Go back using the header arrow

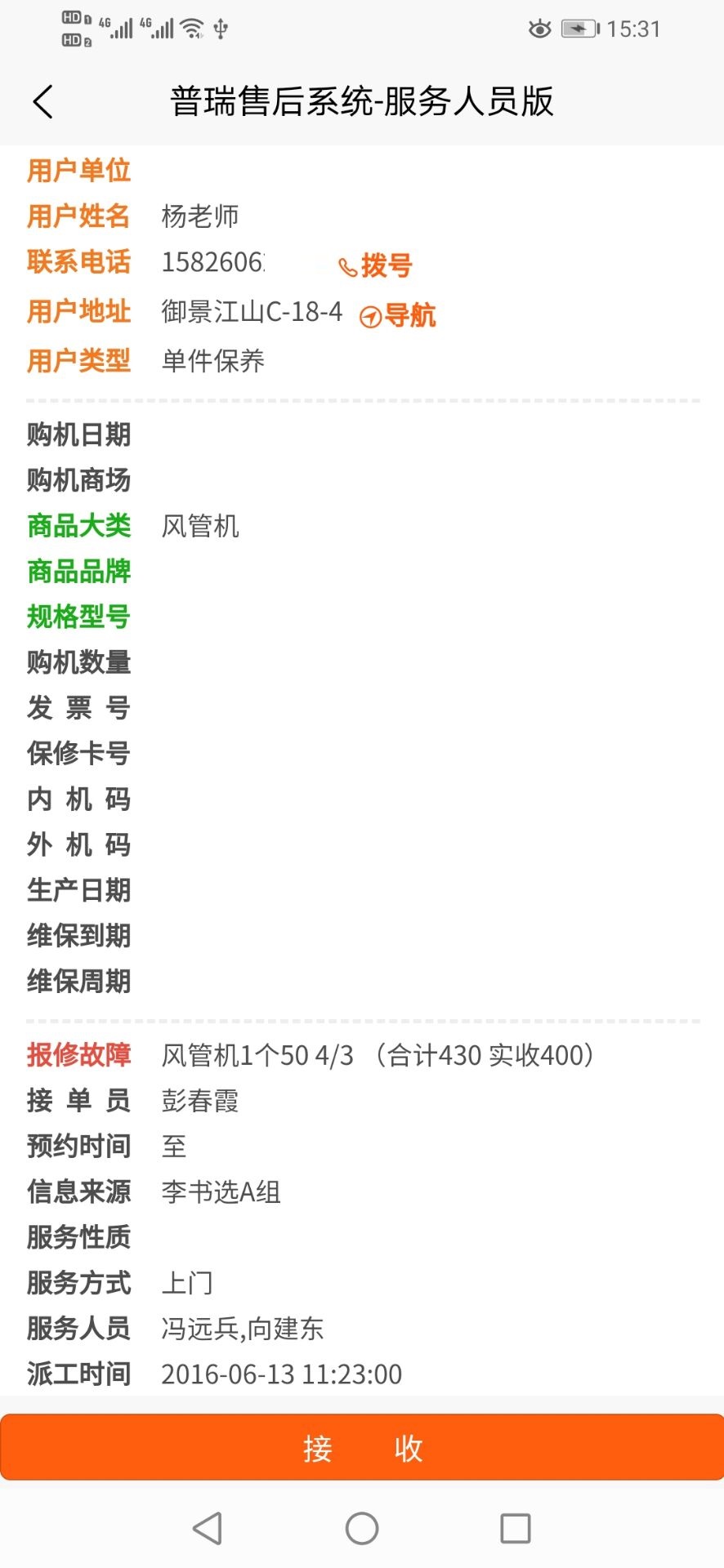(x=43, y=102)
